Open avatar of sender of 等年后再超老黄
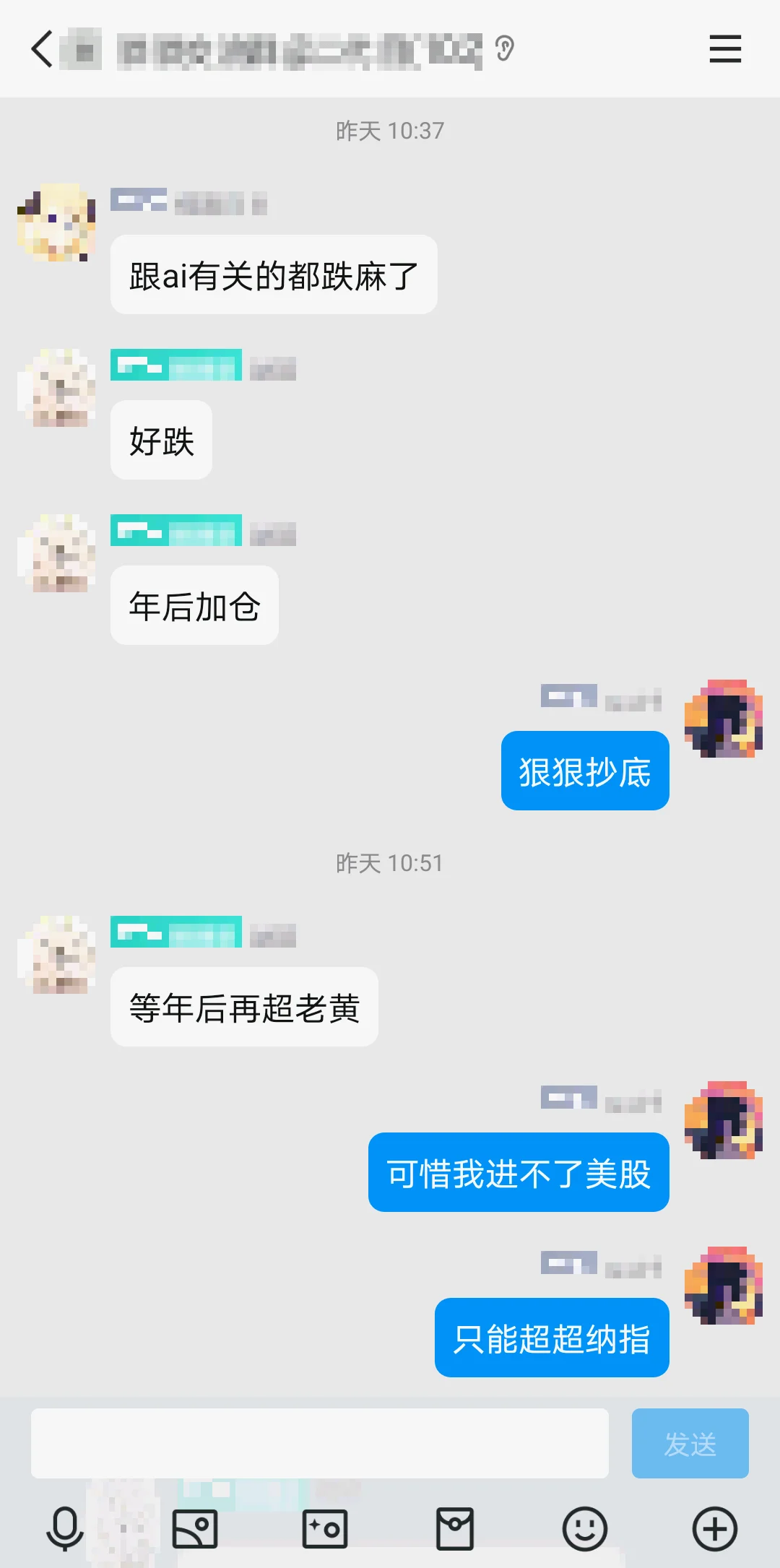 pos(57,955)
